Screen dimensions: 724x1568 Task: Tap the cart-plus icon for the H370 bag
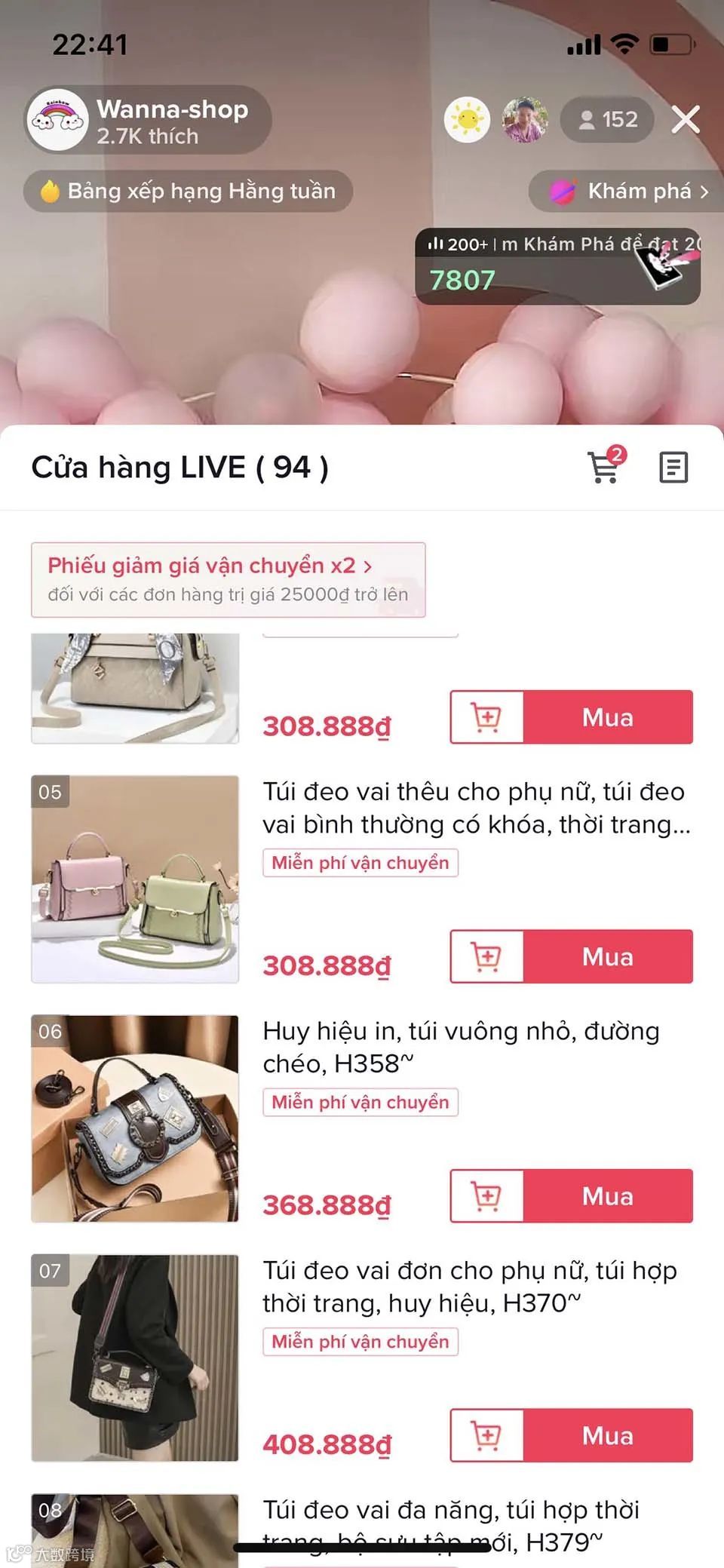click(x=486, y=1436)
